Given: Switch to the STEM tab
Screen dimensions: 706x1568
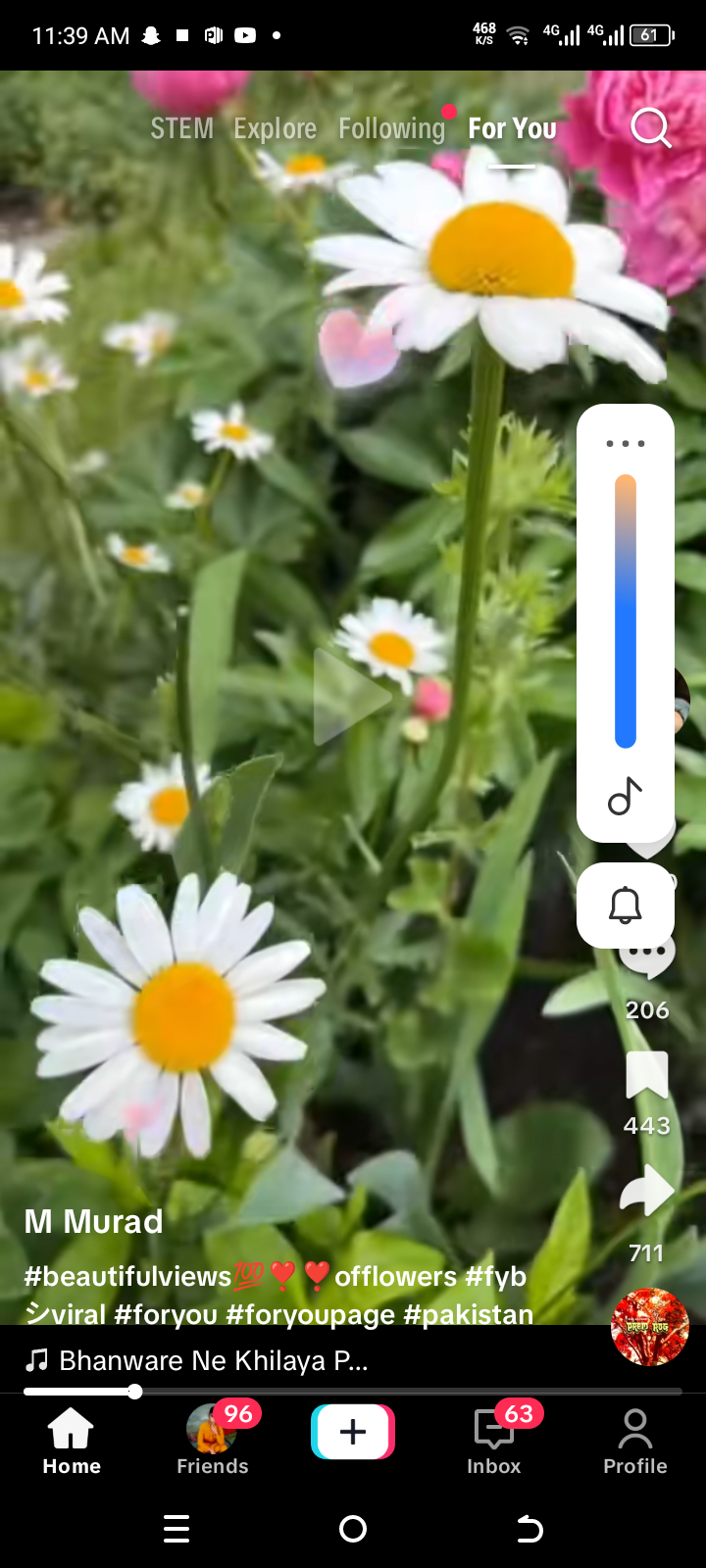Looking at the screenshot, I should point(181,128).
